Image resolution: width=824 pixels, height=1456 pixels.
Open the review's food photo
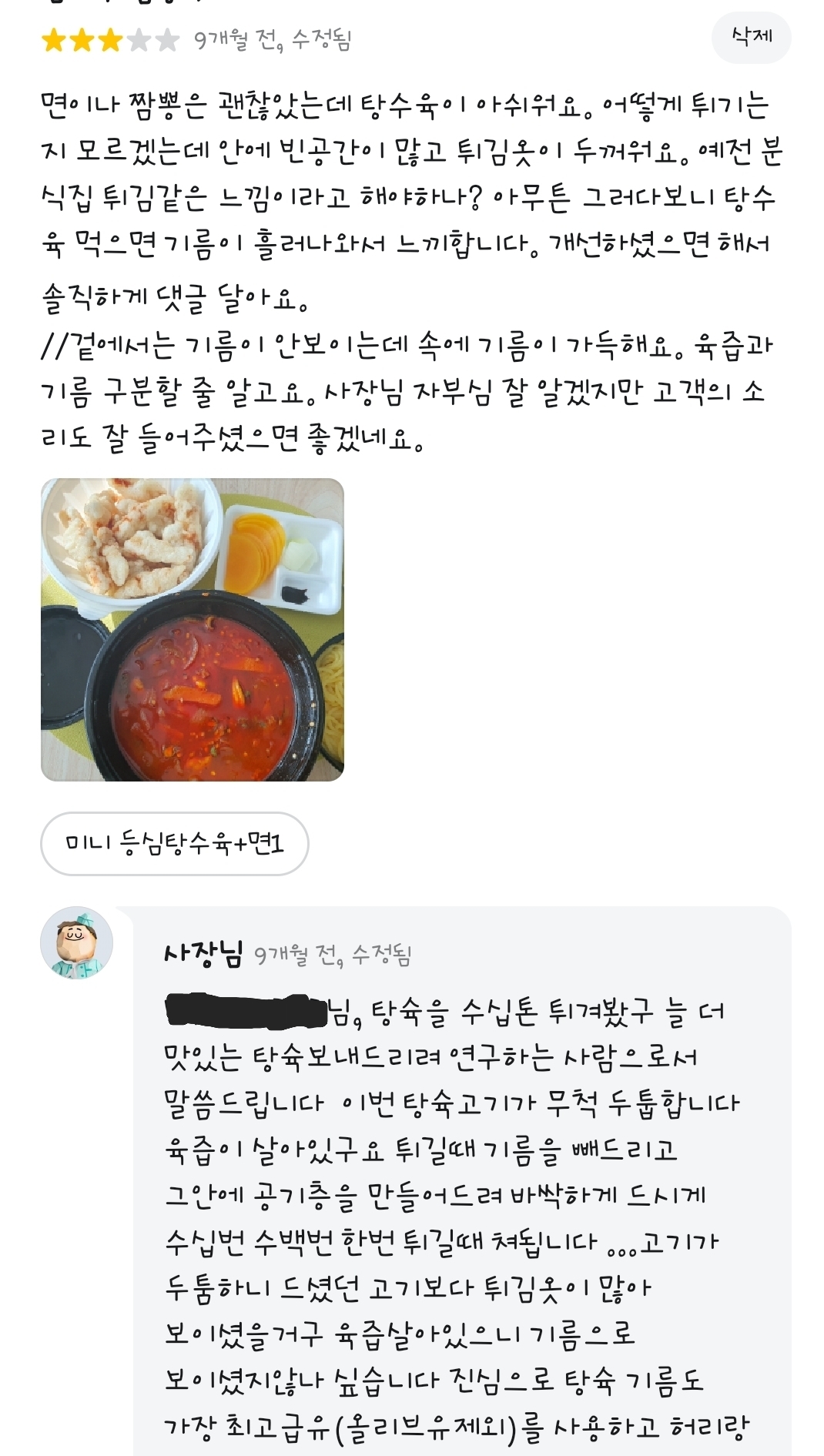point(193,629)
